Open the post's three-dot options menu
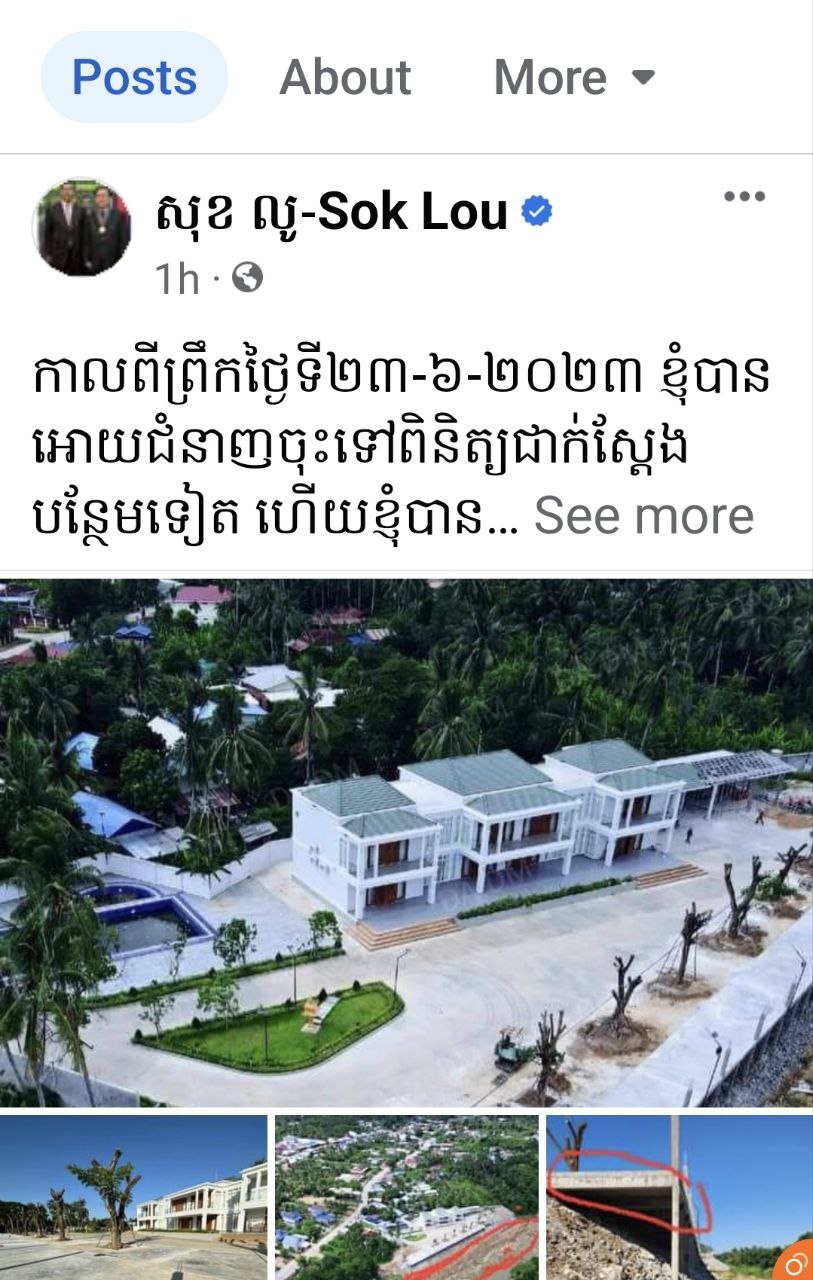 [x=744, y=196]
